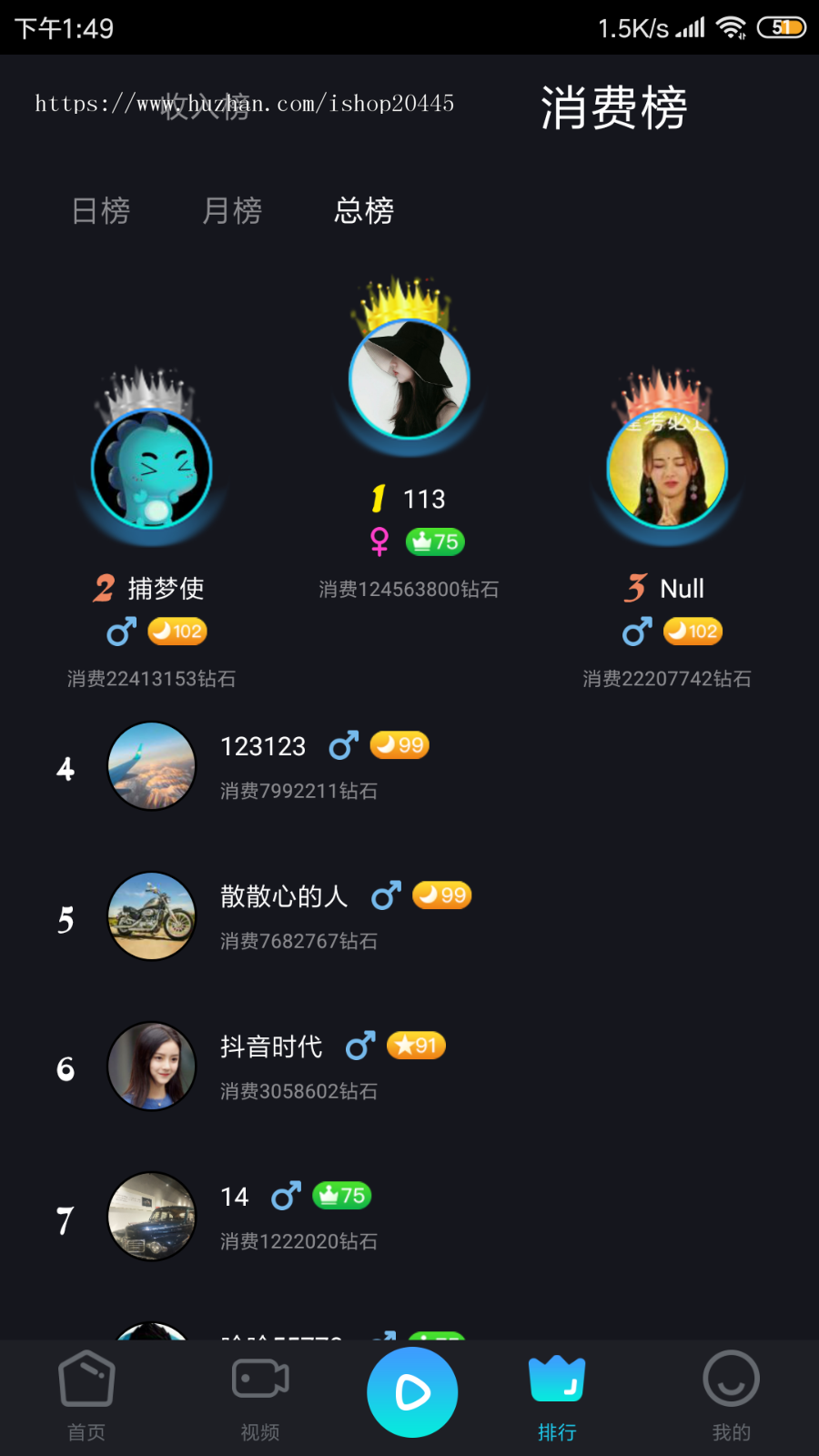Open third-place user Null's avatar
819x1456 pixels.
click(667, 468)
